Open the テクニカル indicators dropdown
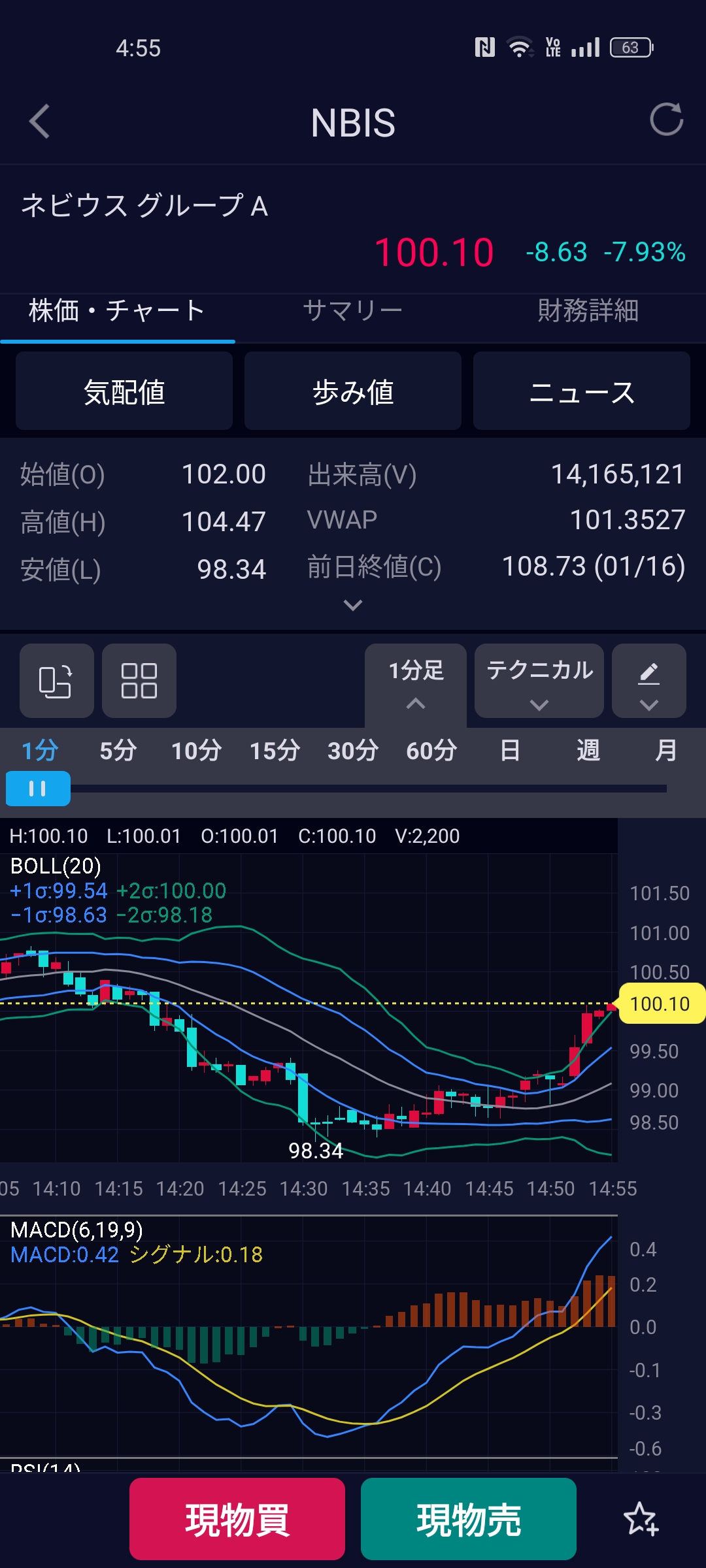This screenshot has height=1568, width=706. click(539, 681)
